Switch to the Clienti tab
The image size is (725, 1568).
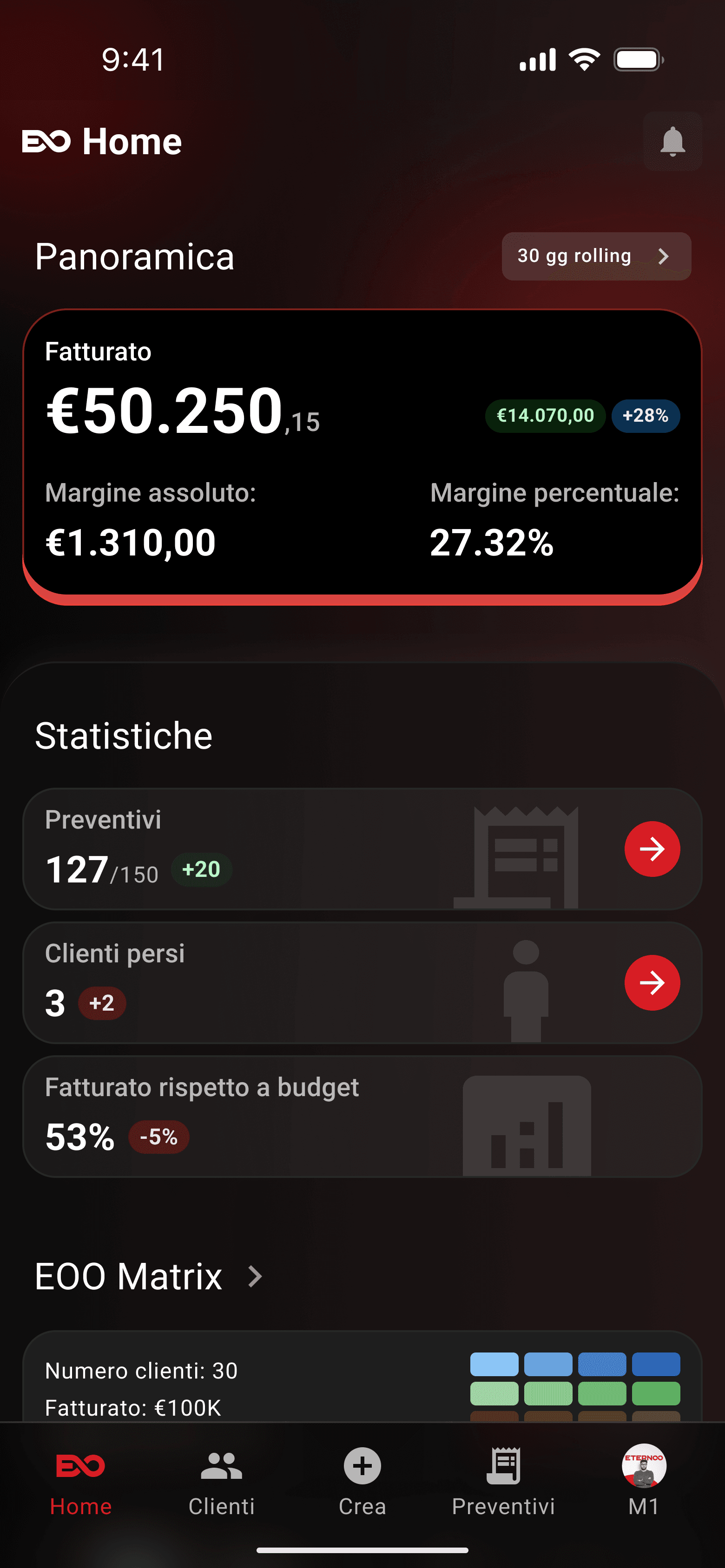pos(221,1480)
